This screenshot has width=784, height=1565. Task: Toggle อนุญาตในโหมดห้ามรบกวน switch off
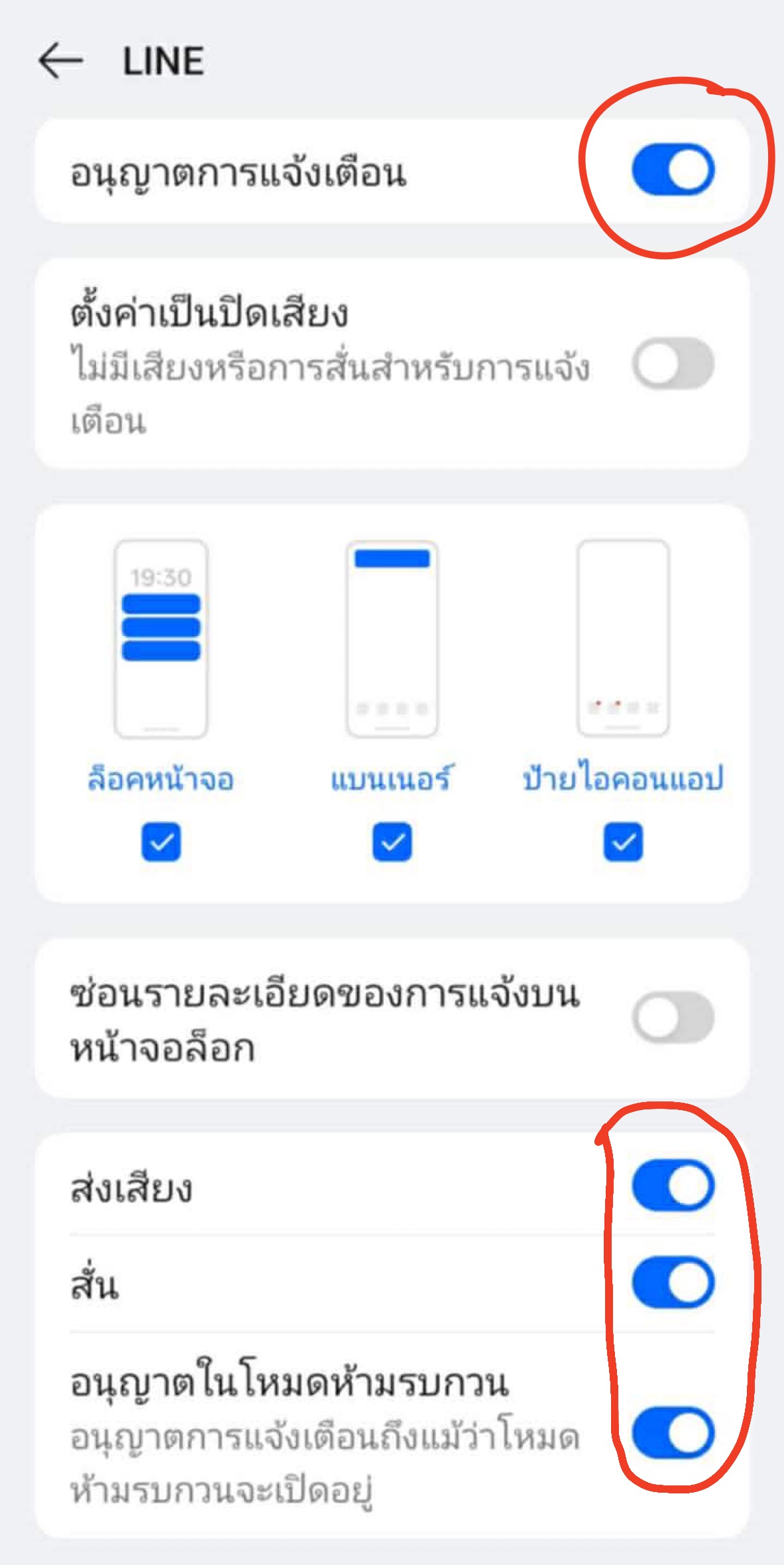673,1432
